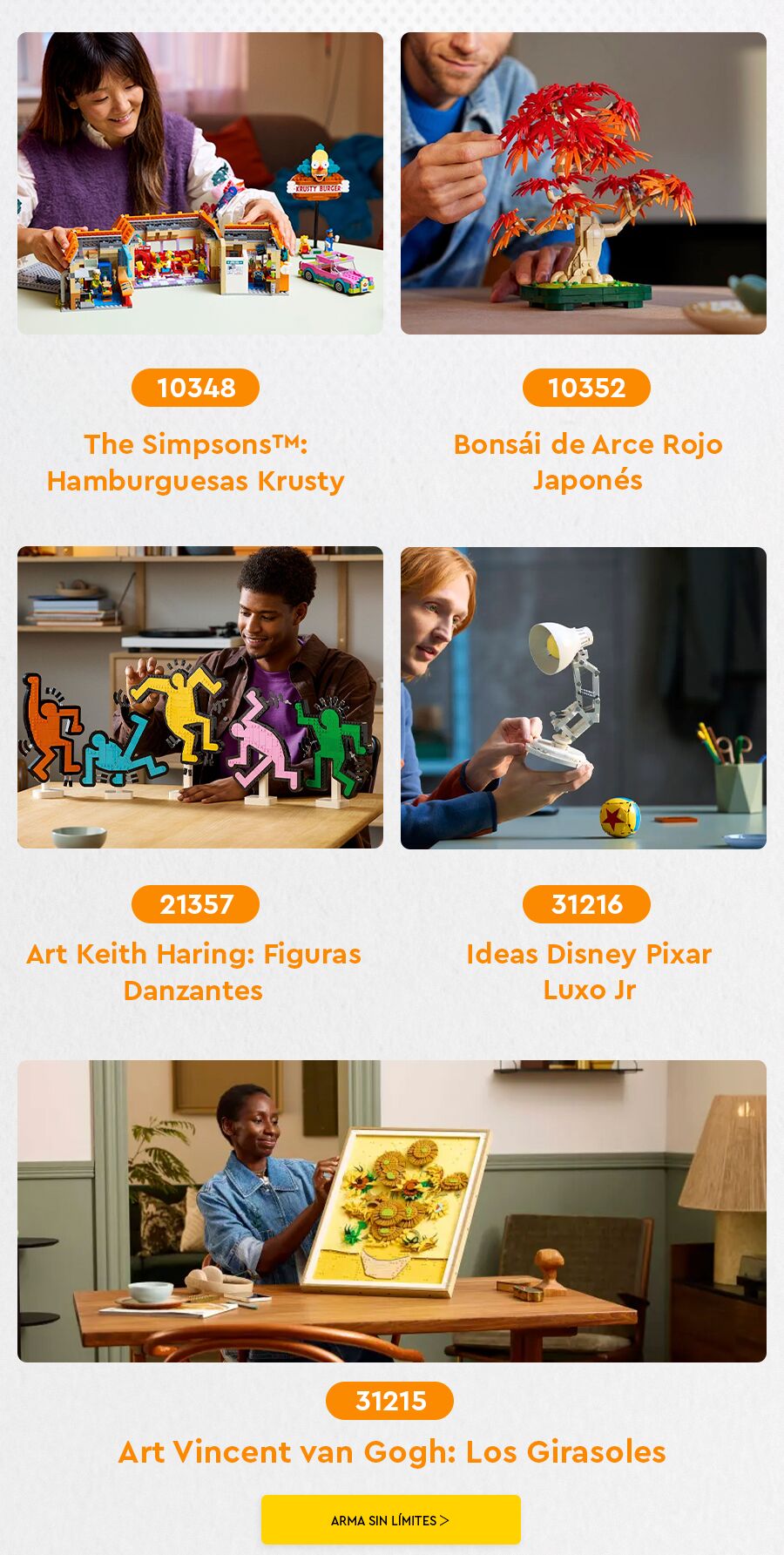View Art Vincent van Gogh Los Girasoles set

tap(392, 1211)
